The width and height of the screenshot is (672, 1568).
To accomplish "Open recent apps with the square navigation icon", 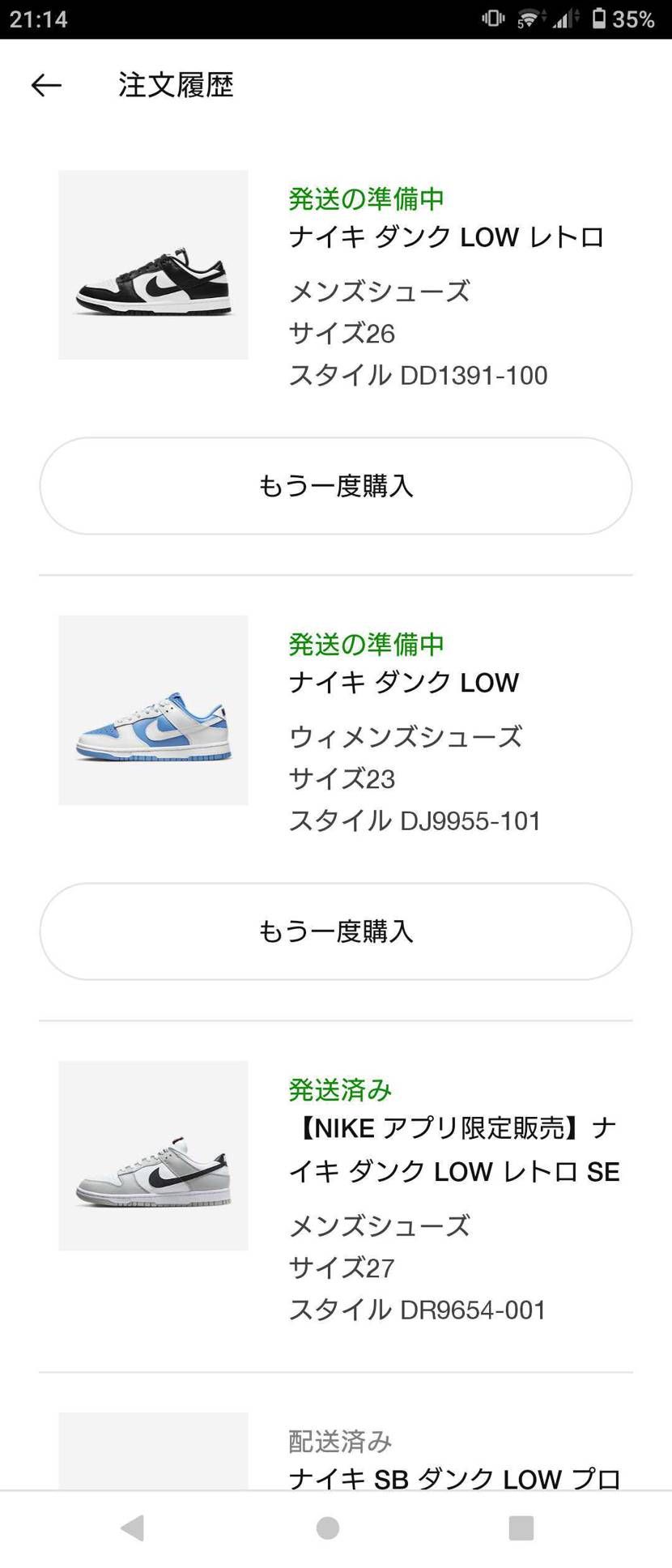I will (x=521, y=1528).
